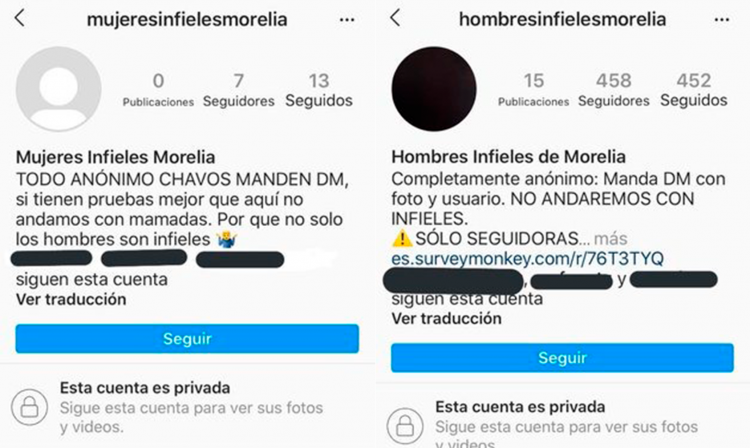
Task: View the 458 Seguidores of hombresinfielesmorelia
Action: (x=613, y=90)
